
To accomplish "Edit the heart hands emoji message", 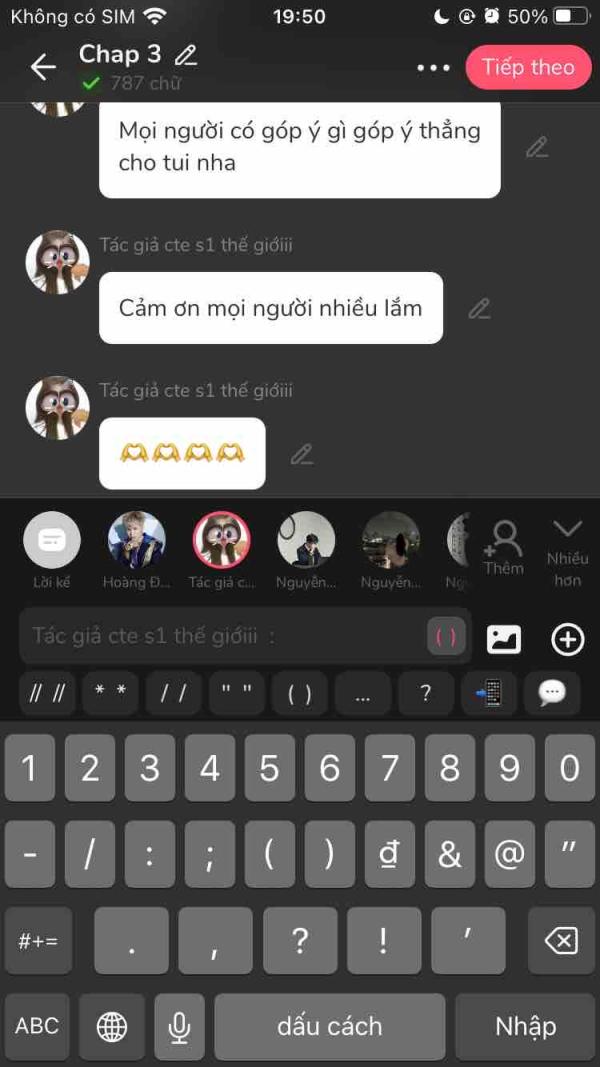I will click(301, 455).
